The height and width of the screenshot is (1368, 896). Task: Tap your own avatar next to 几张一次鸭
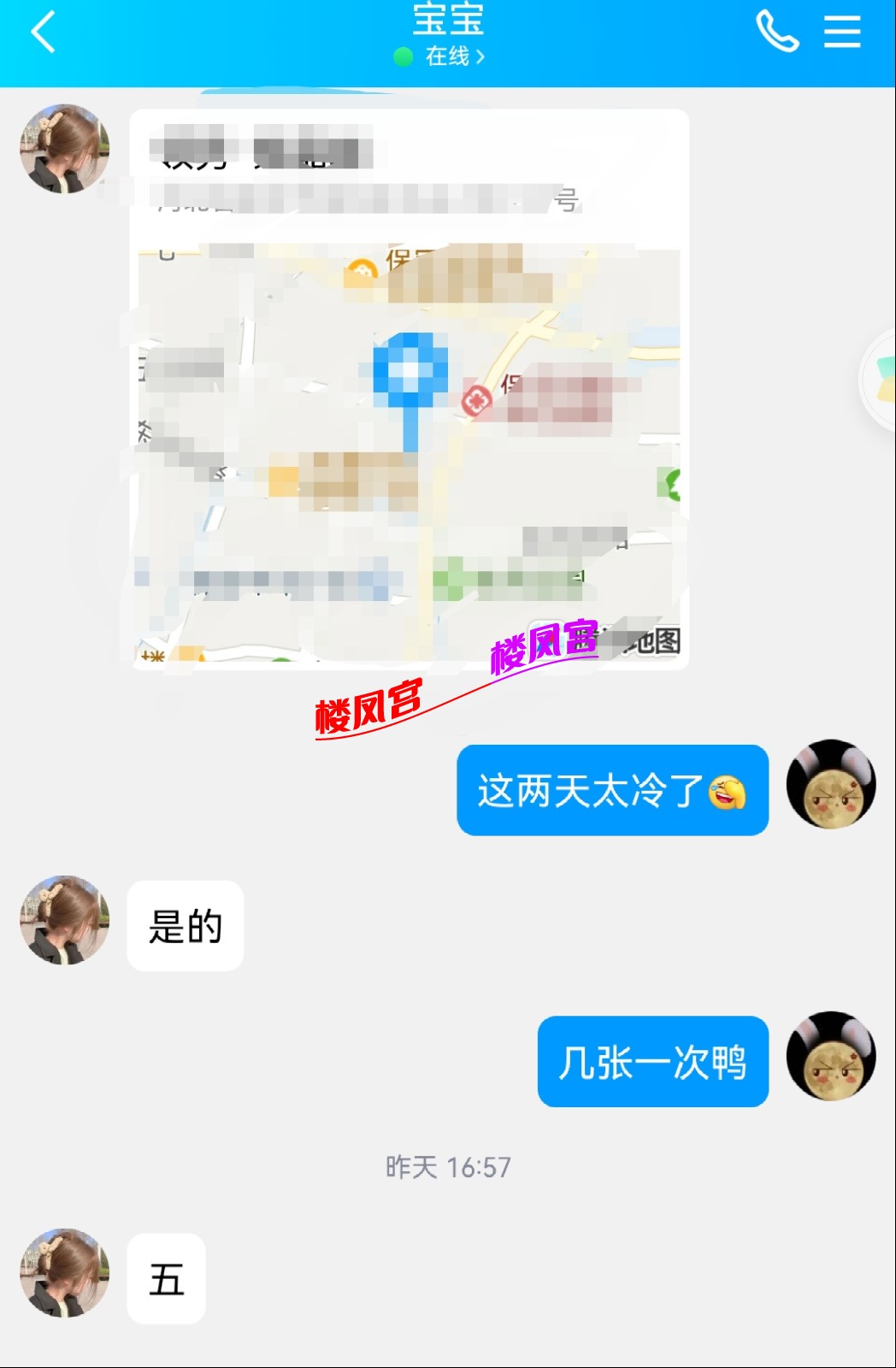coord(831,1062)
